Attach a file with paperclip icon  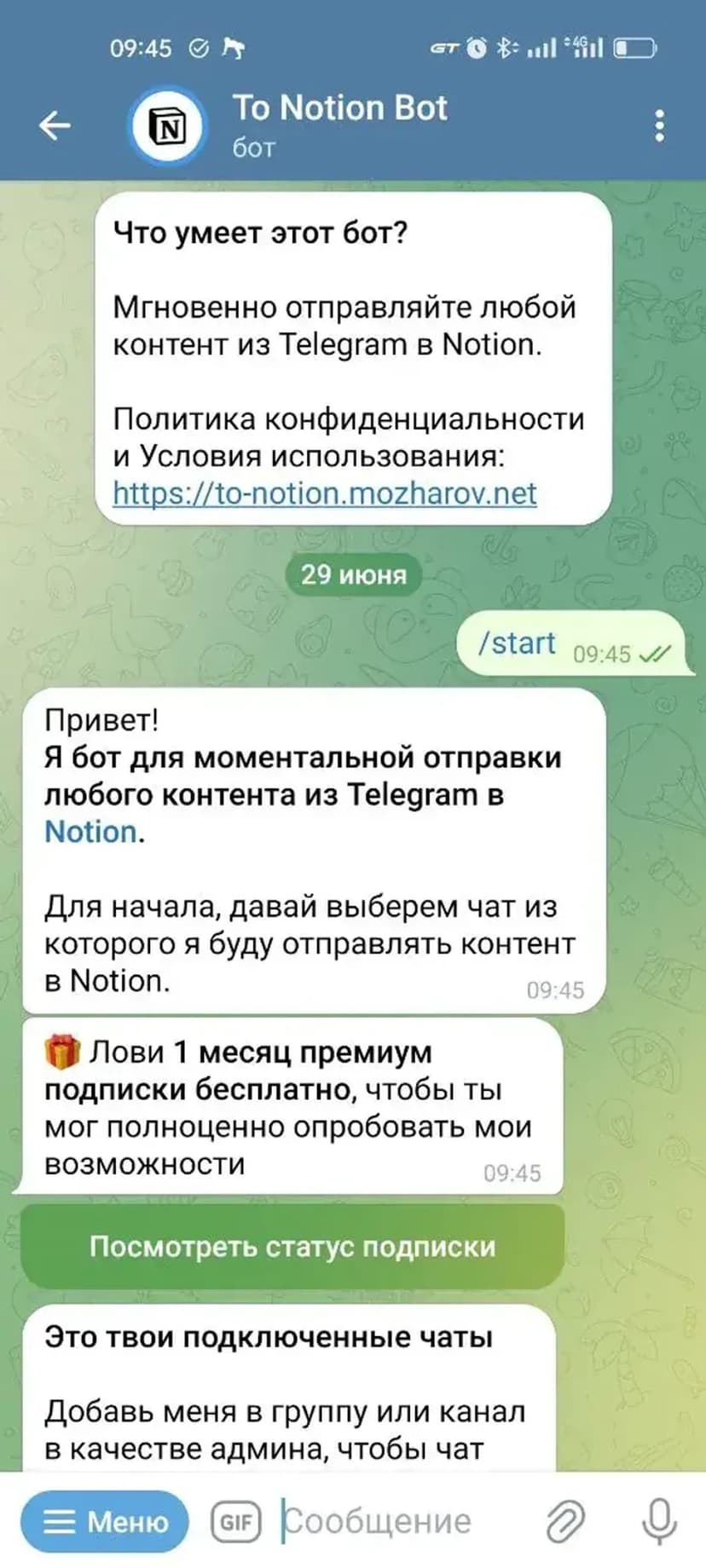(564, 1521)
